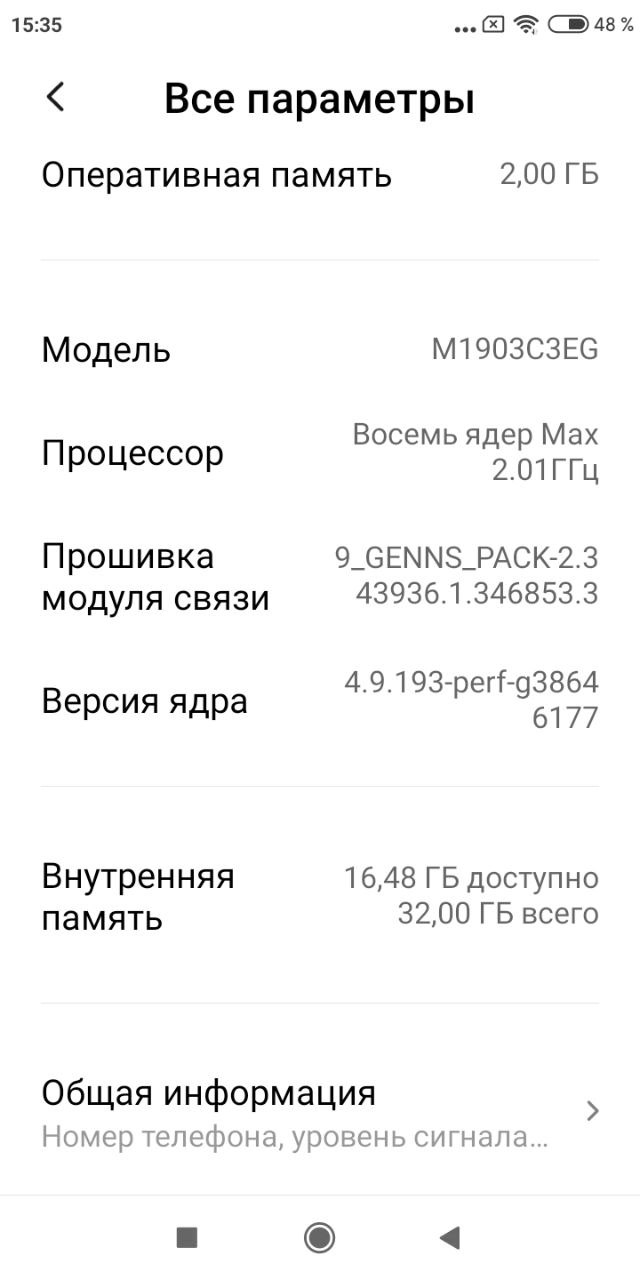Screen dimensions: 640x1280
Task: Tap the Версия ядра row
Action: point(320,701)
